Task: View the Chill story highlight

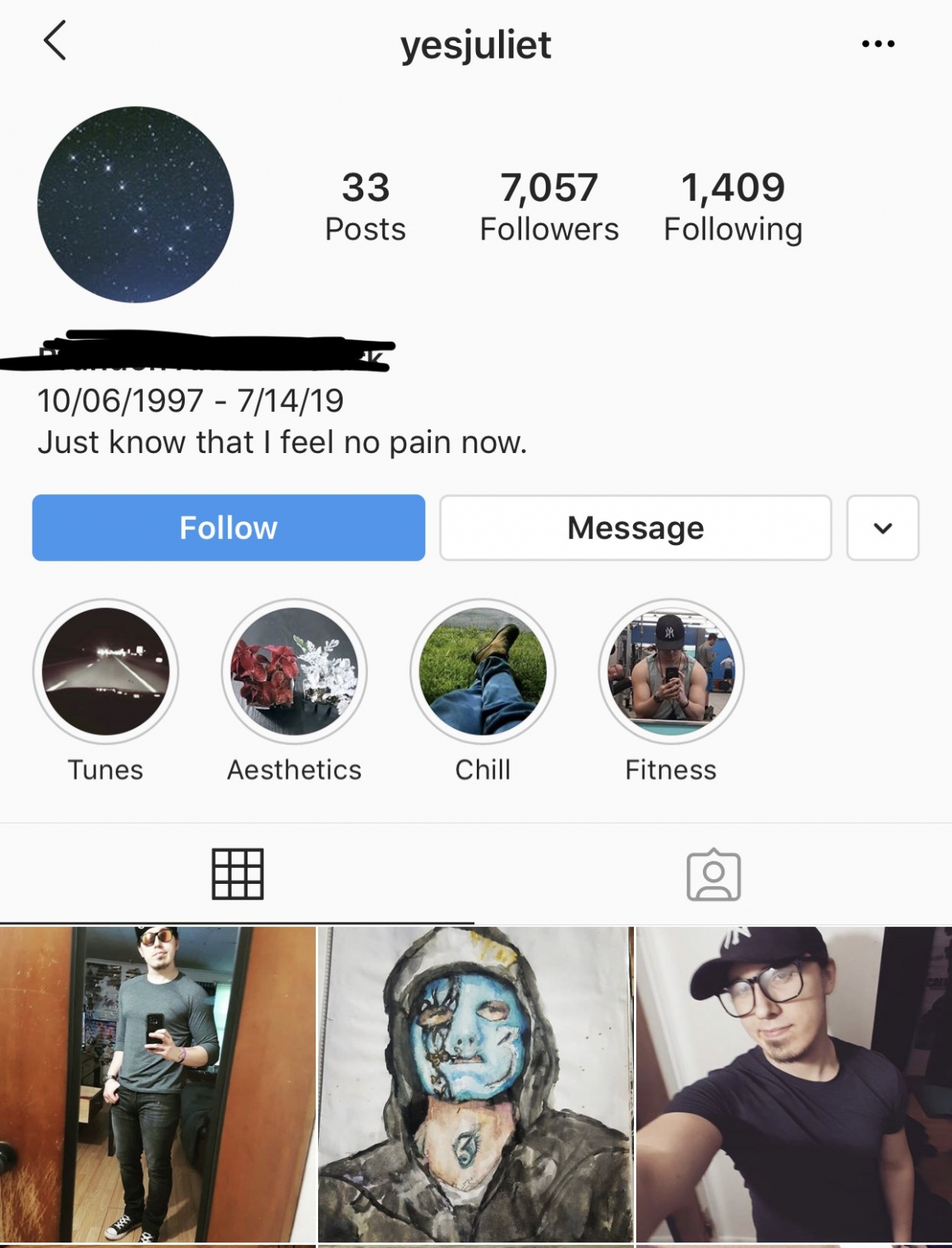Action: tap(482, 671)
